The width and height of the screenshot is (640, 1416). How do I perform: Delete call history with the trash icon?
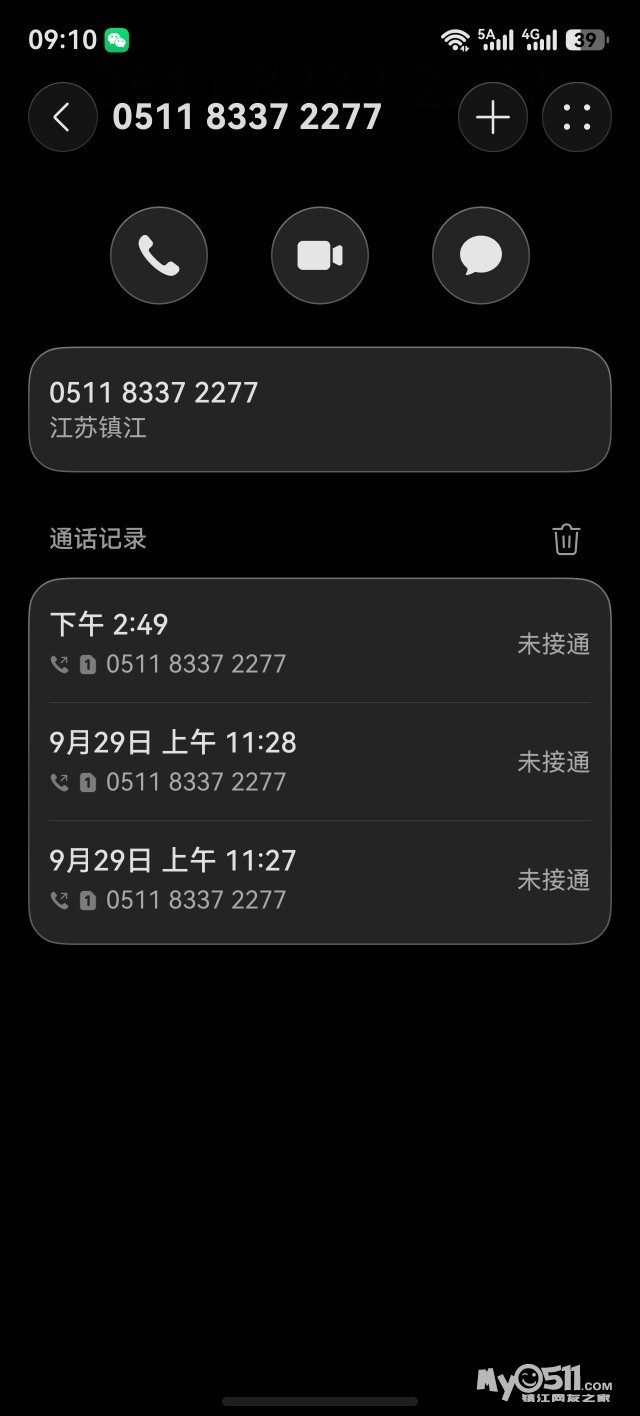click(x=566, y=539)
